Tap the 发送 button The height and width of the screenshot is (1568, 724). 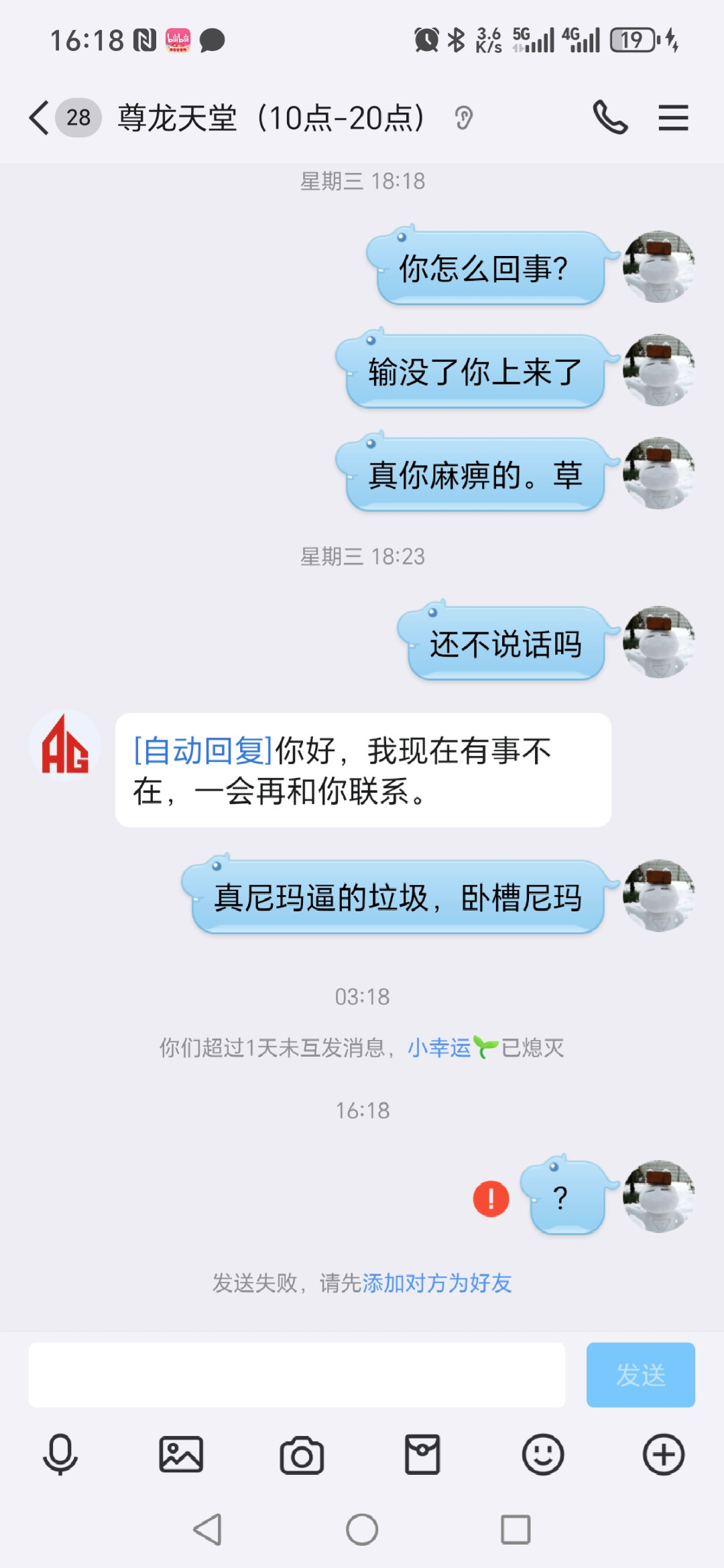tap(640, 1374)
